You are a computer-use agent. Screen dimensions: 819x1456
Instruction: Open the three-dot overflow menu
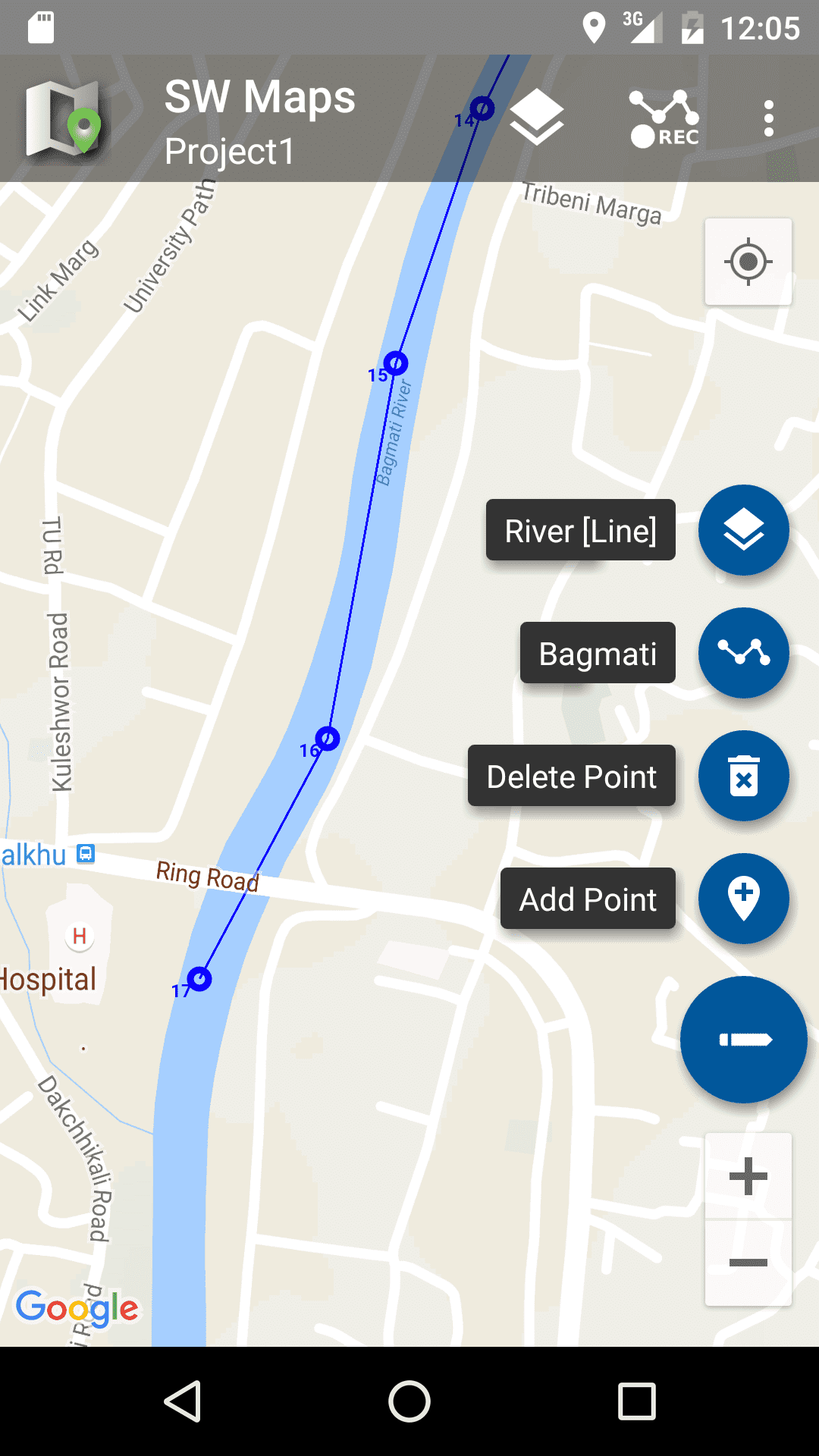pyautogui.click(x=768, y=118)
